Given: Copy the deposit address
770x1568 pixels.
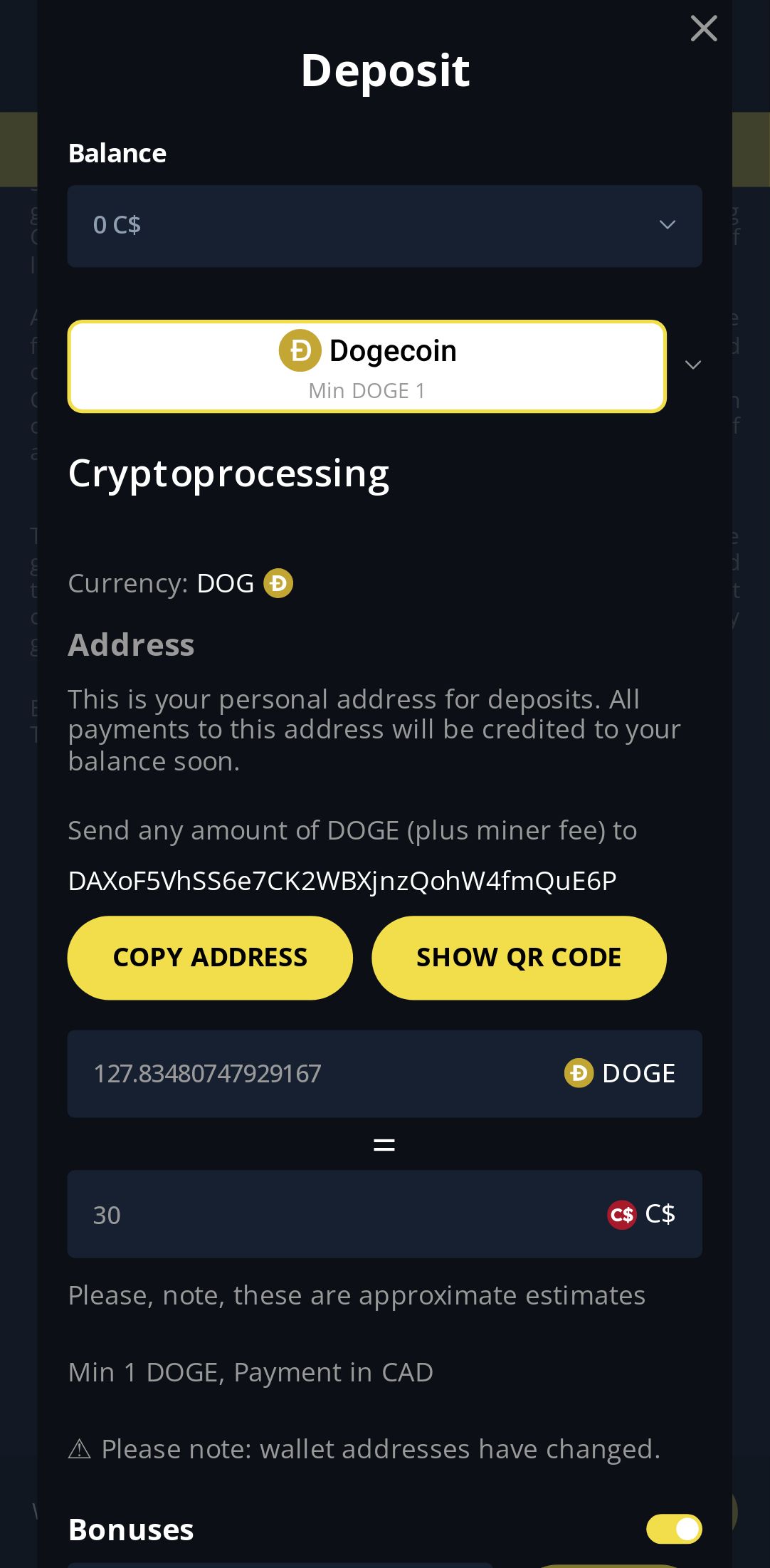Looking at the screenshot, I should 210,958.
